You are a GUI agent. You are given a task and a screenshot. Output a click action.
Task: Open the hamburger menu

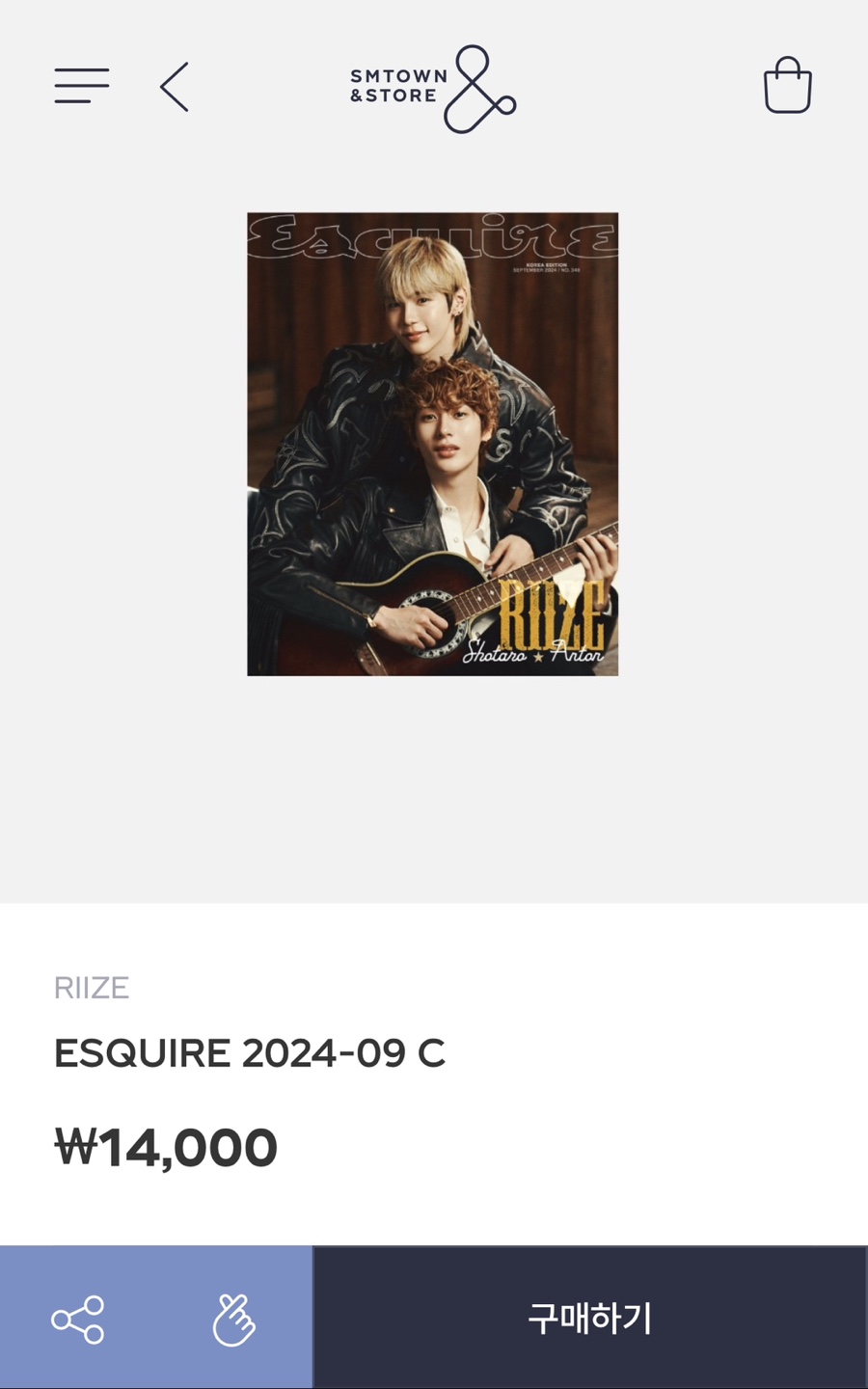click(82, 86)
